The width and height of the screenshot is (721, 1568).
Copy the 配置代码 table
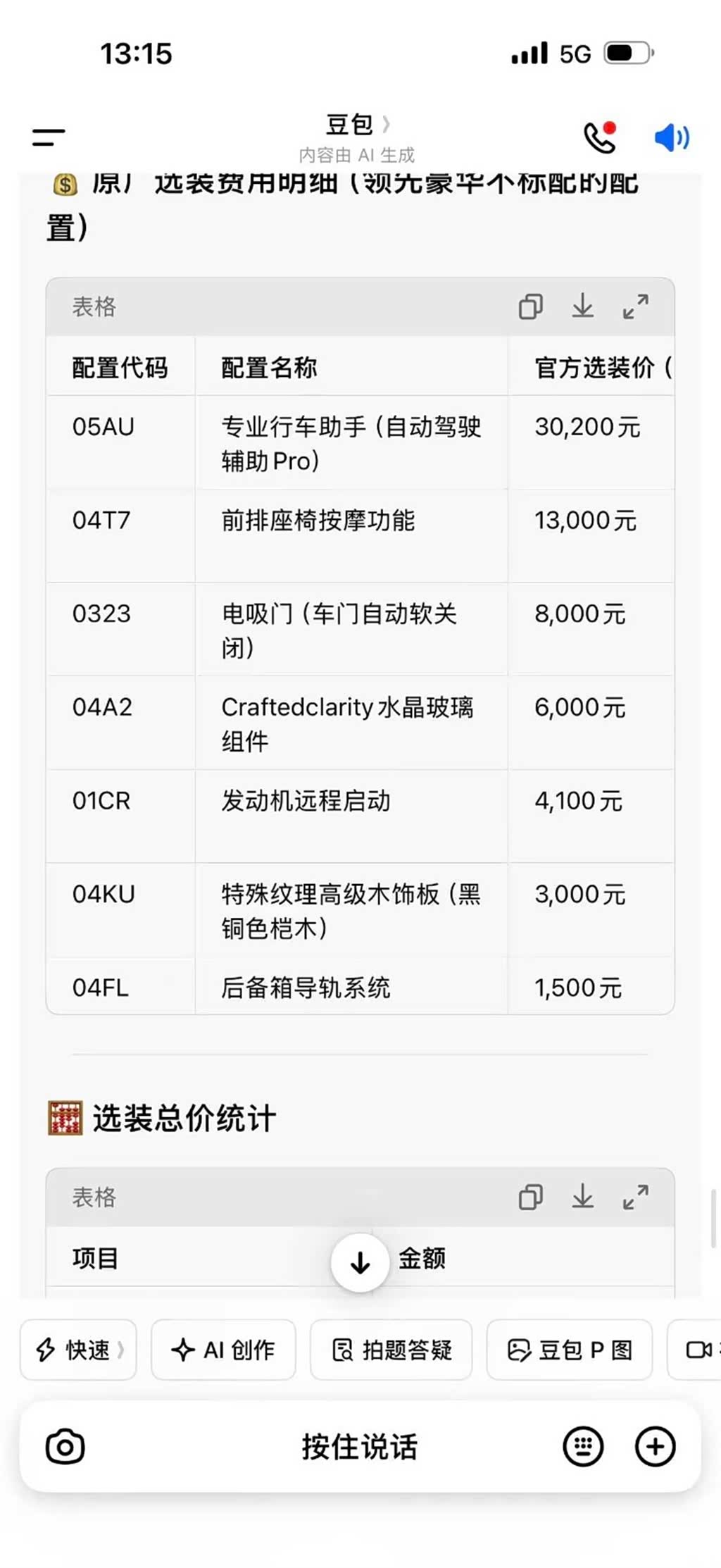coord(530,306)
